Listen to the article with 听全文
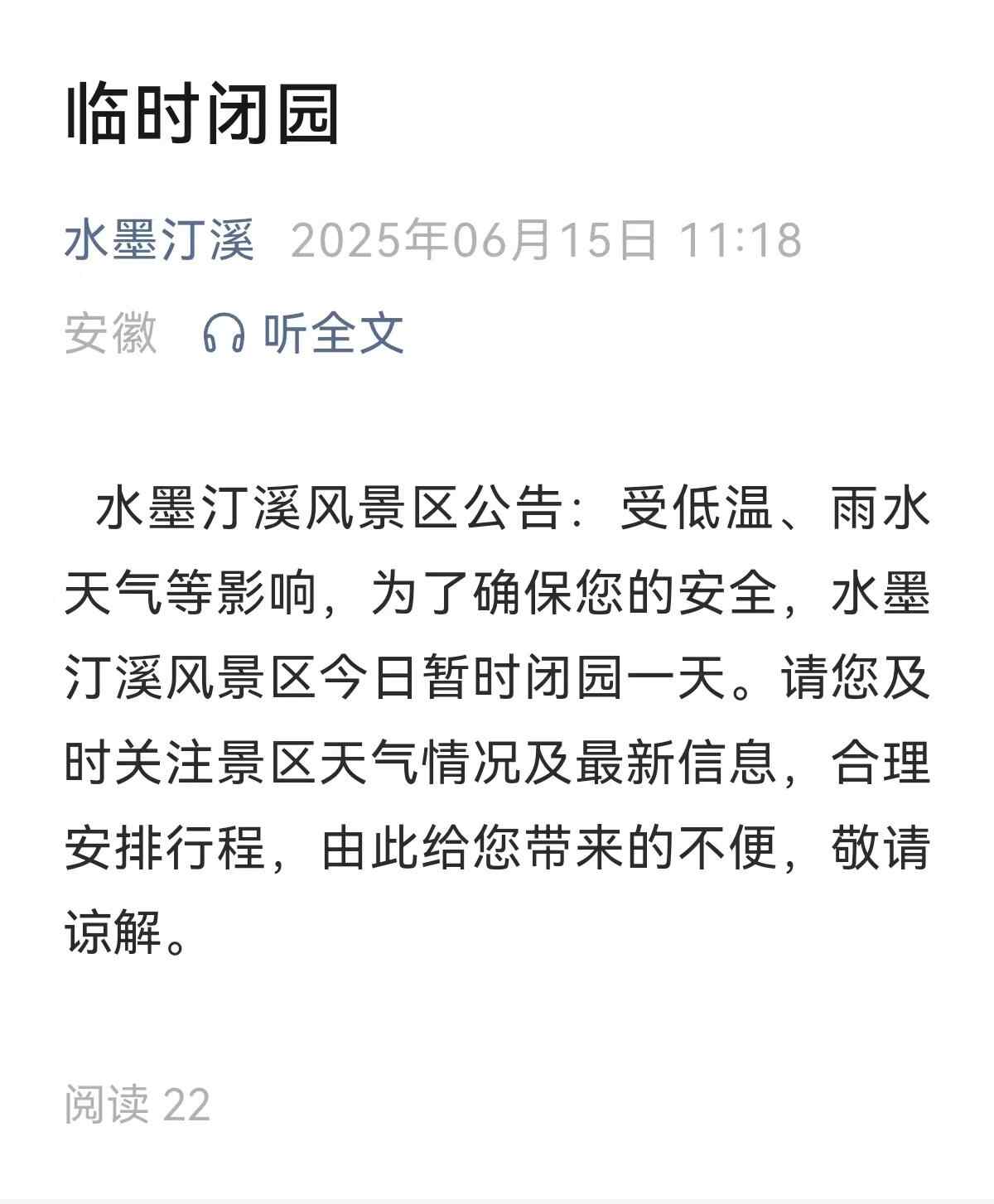The image size is (994, 1204). (304, 334)
